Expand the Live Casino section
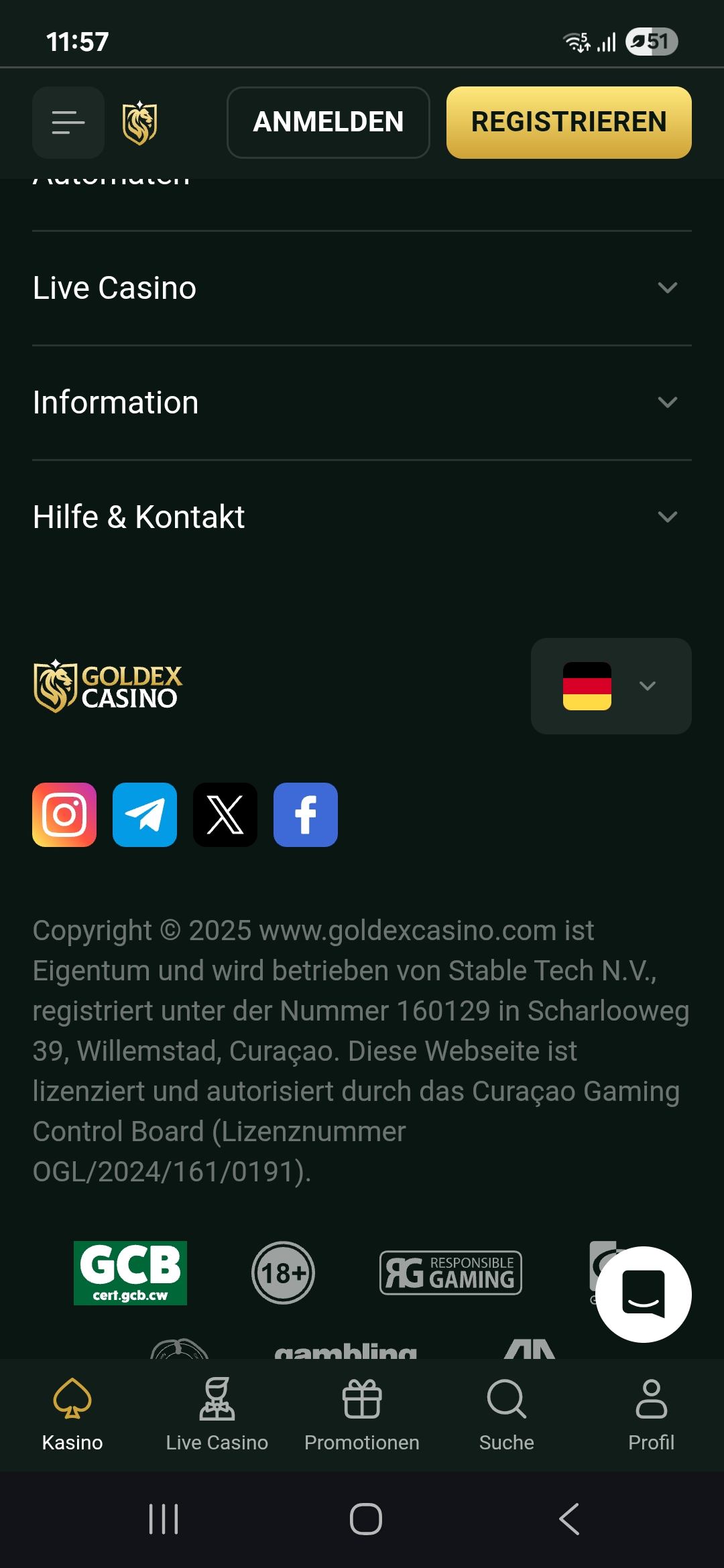 [362, 288]
